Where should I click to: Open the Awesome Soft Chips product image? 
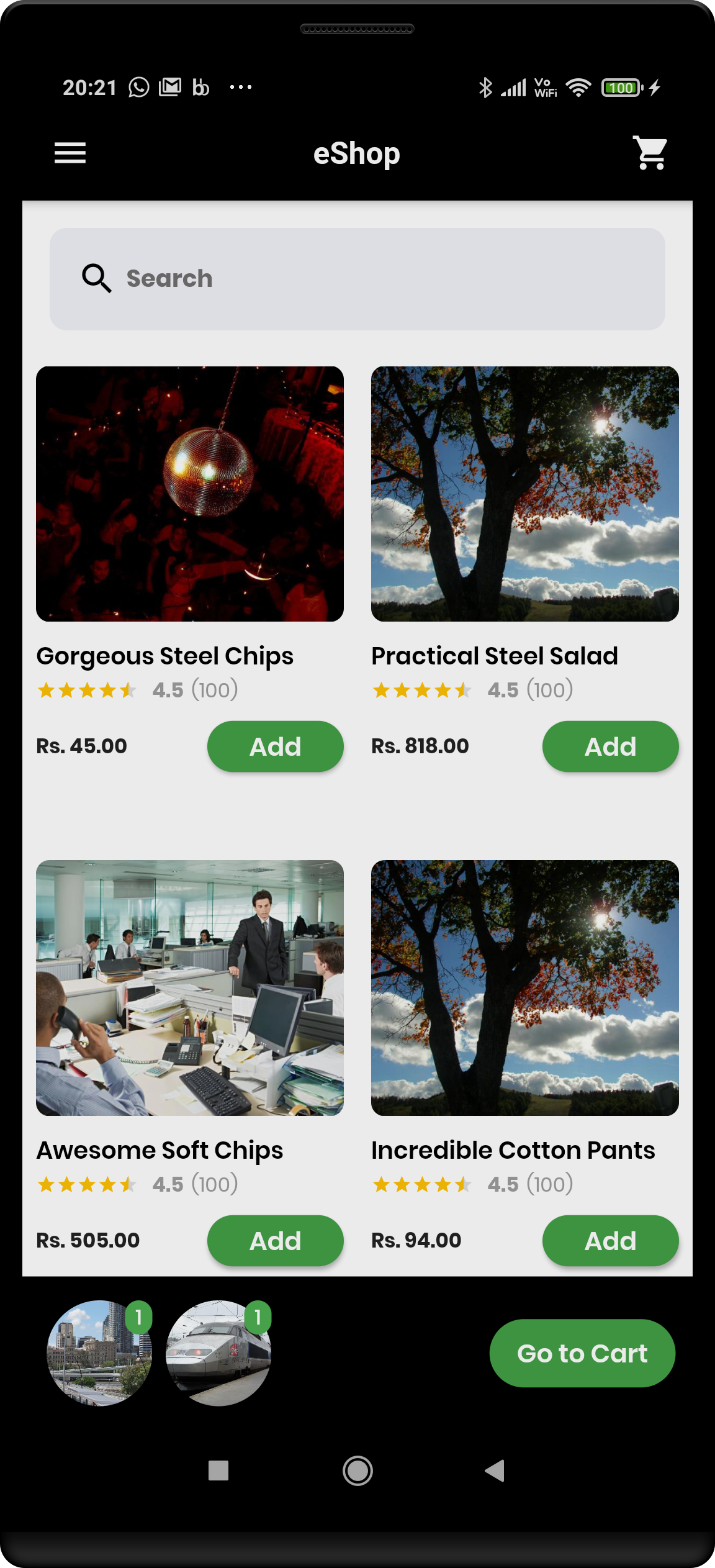coord(190,988)
